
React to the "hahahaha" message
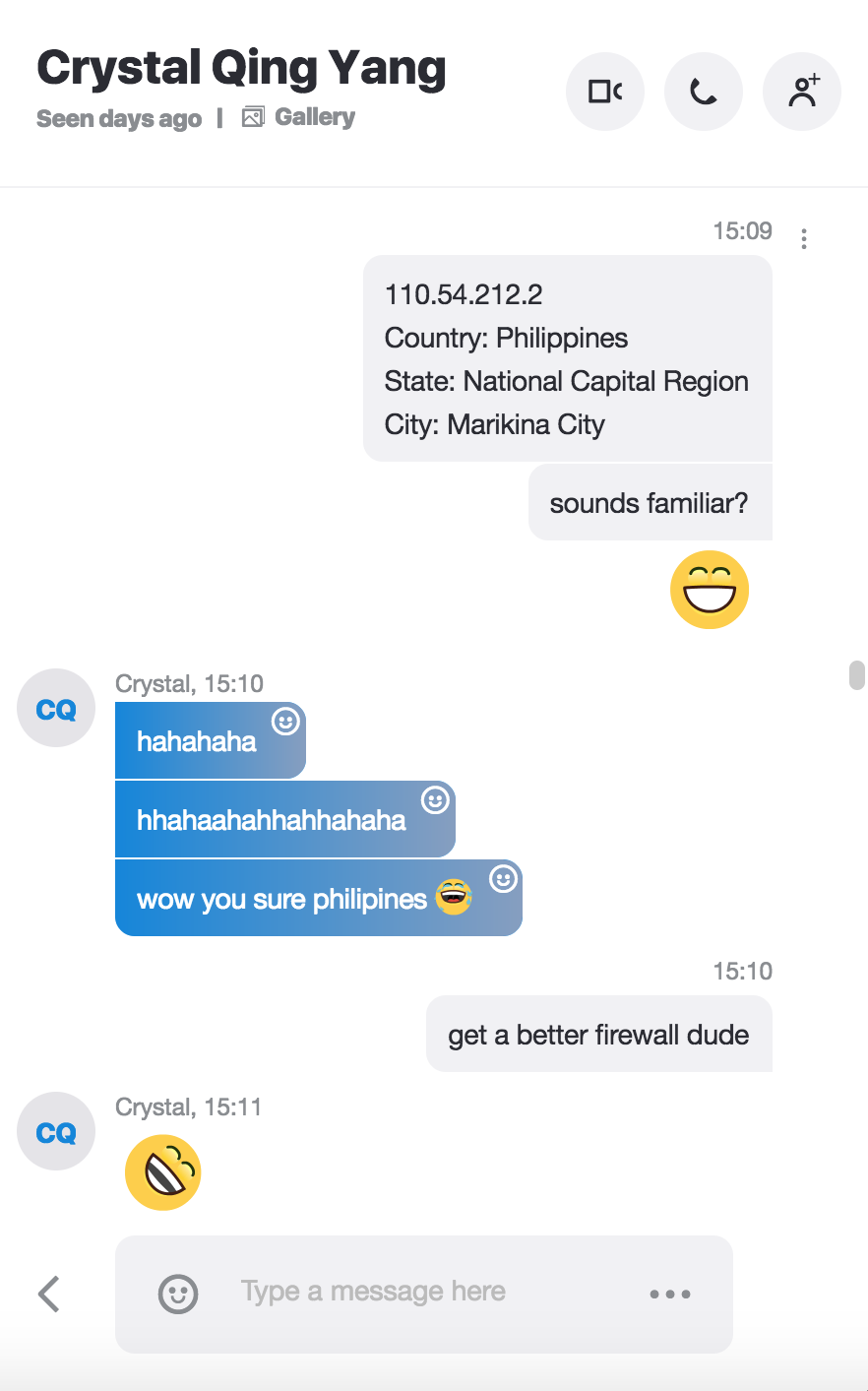(x=285, y=722)
